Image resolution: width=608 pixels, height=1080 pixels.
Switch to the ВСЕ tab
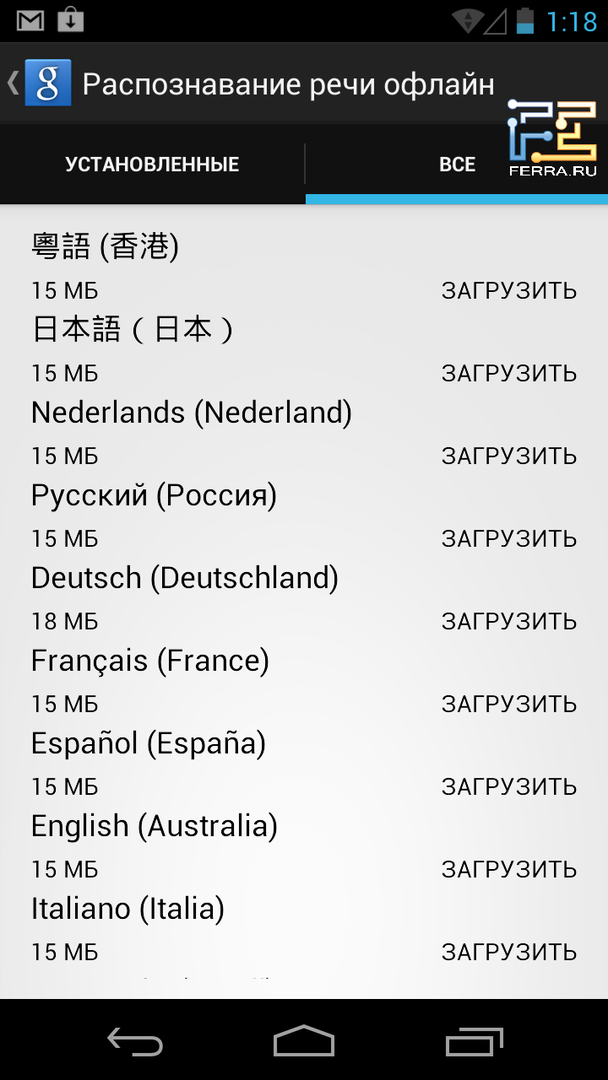[x=457, y=164]
